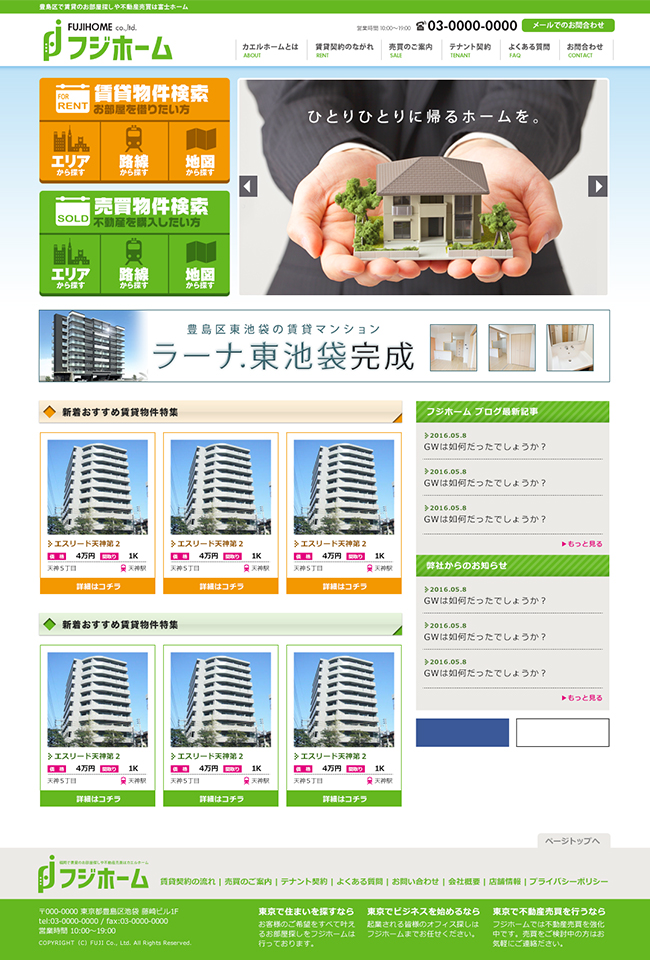Open カエルホームとは ABOUT in the top menu
The image size is (650, 960).
tap(270, 50)
